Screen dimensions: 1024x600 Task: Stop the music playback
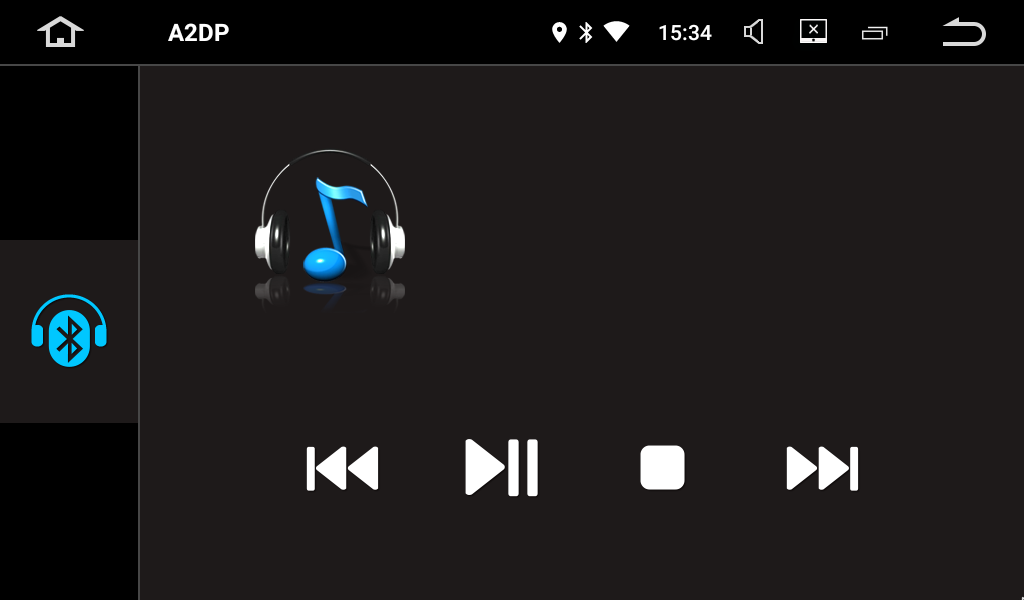[662, 467]
